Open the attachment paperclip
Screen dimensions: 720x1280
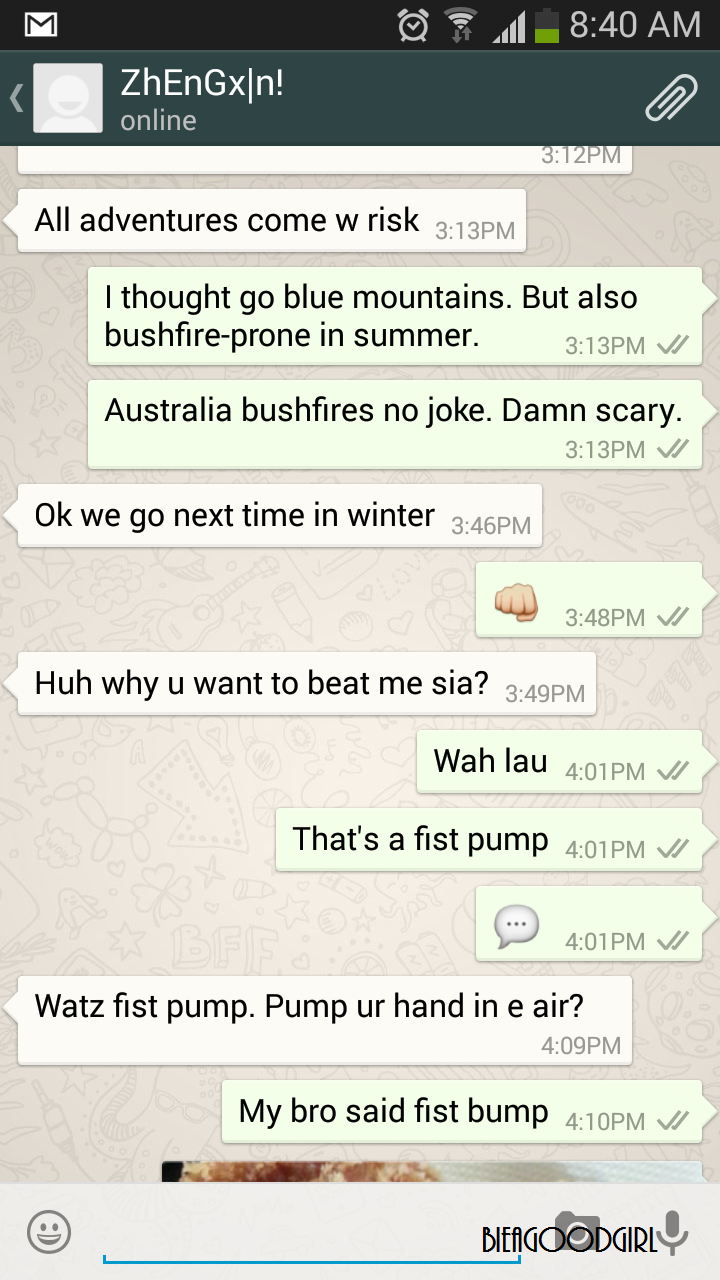coord(670,98)
